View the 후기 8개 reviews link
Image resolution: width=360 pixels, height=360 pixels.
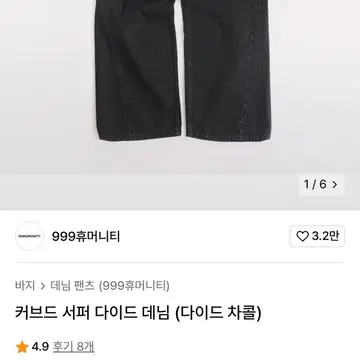click(x=73, y=347)
